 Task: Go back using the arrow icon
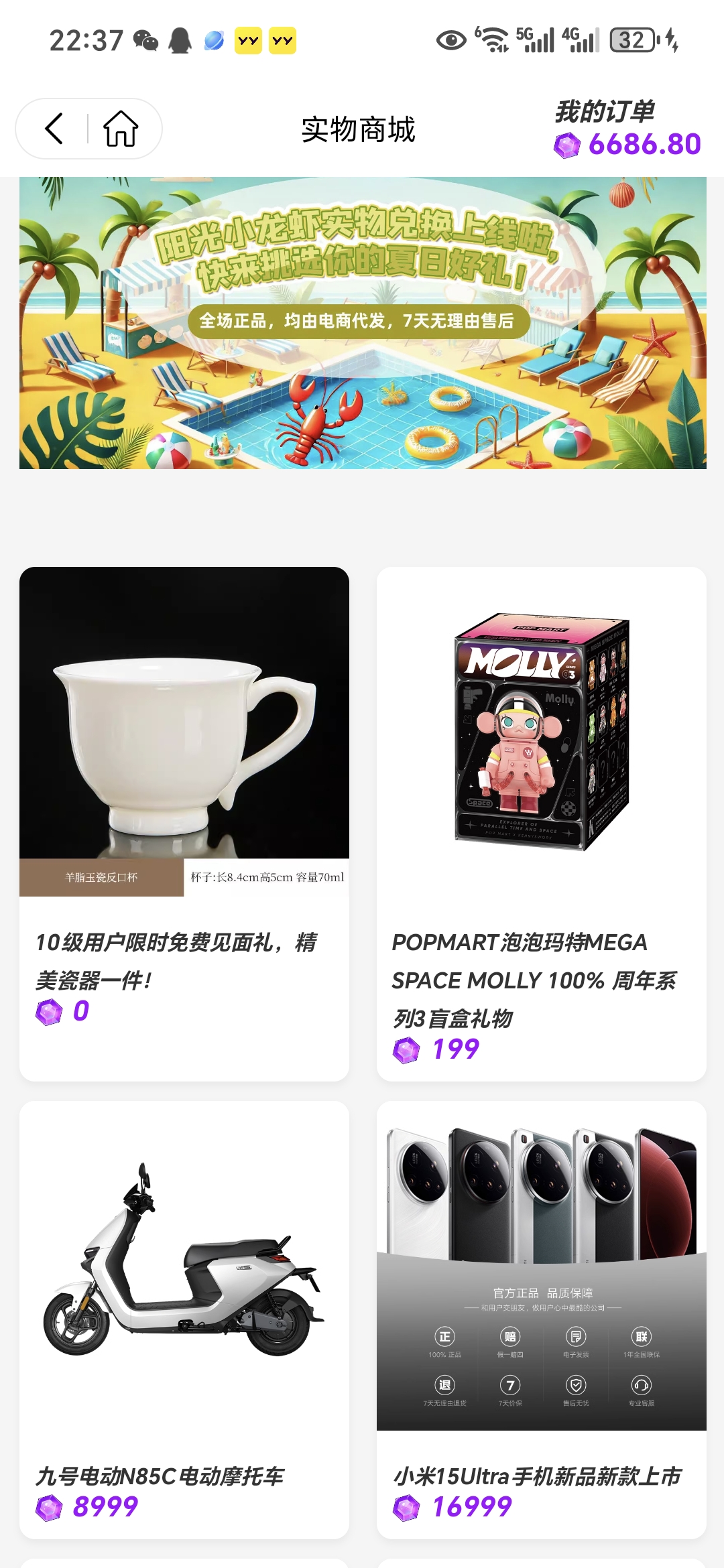tap(54, 129)
